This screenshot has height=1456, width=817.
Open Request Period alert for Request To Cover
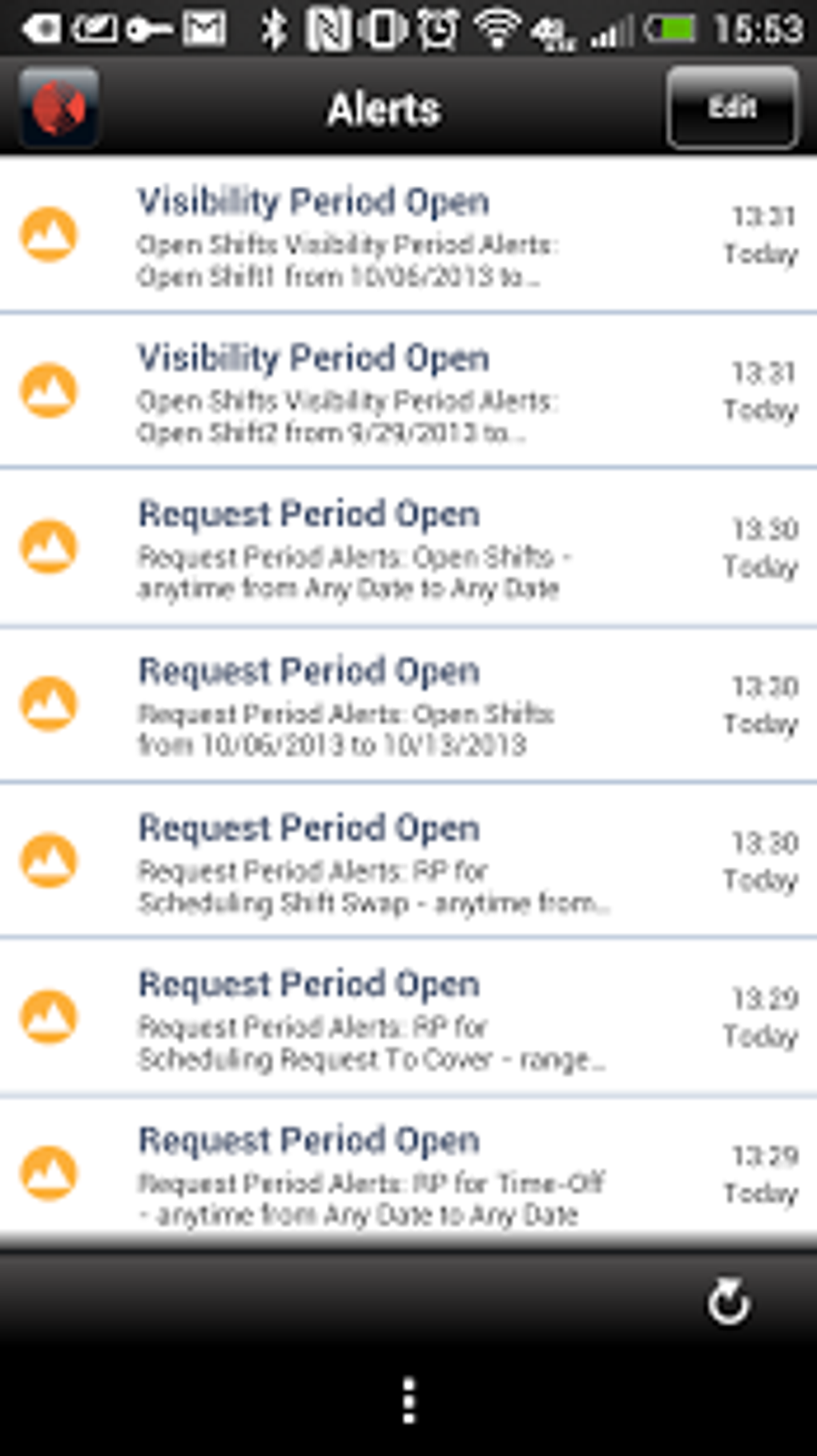(408, 1018)
